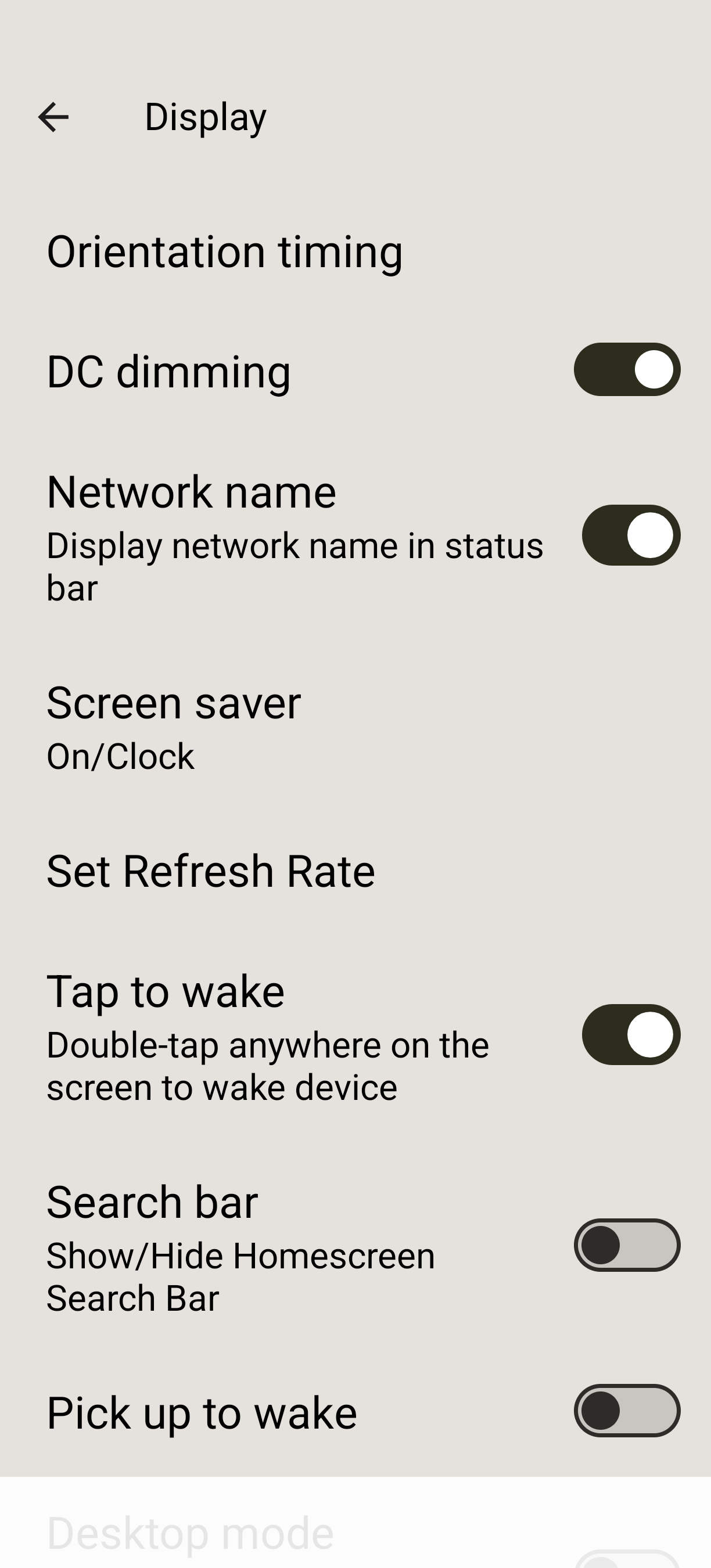The image size is (711, 1568).
Task: Enable the Search bar toggle
Action: [627, 1245]
